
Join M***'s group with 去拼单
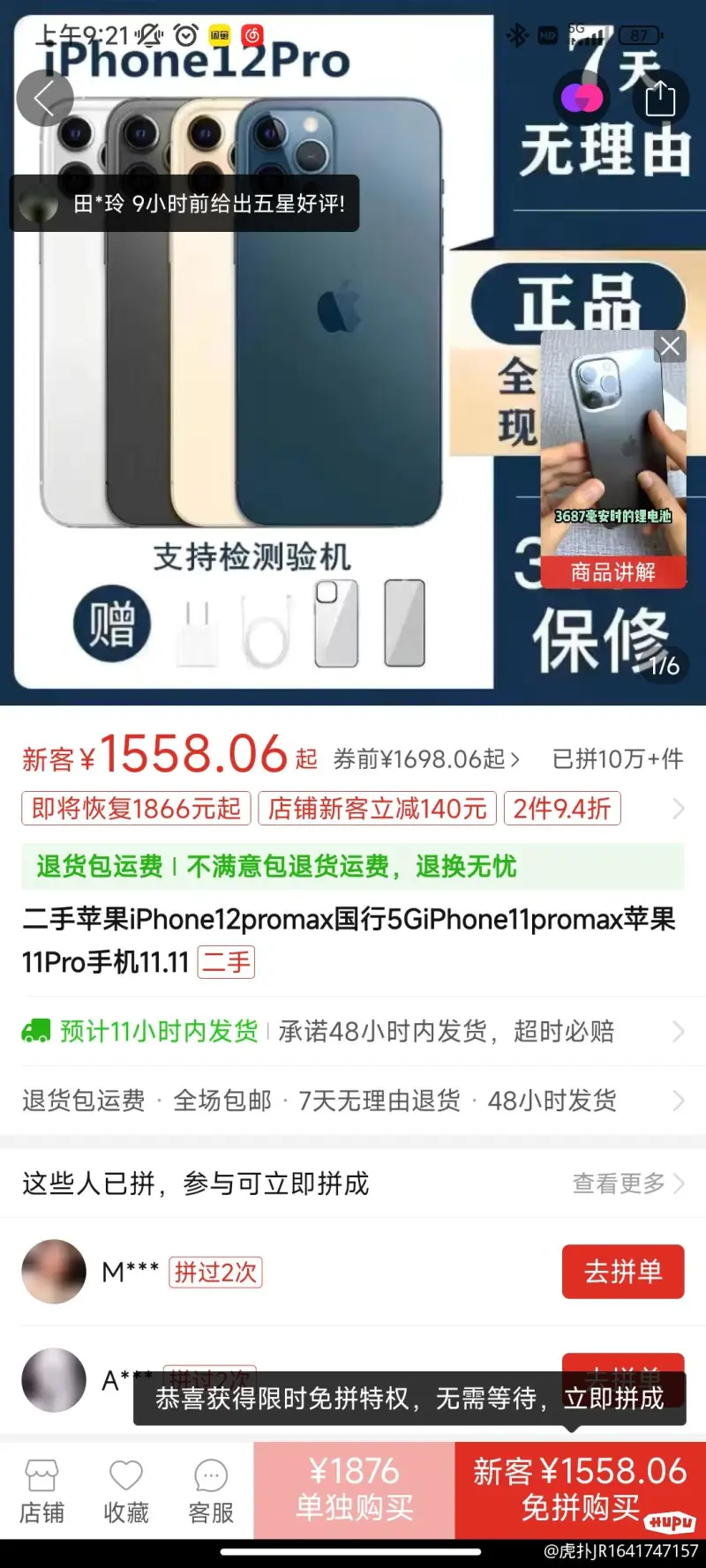(622, 1272)
